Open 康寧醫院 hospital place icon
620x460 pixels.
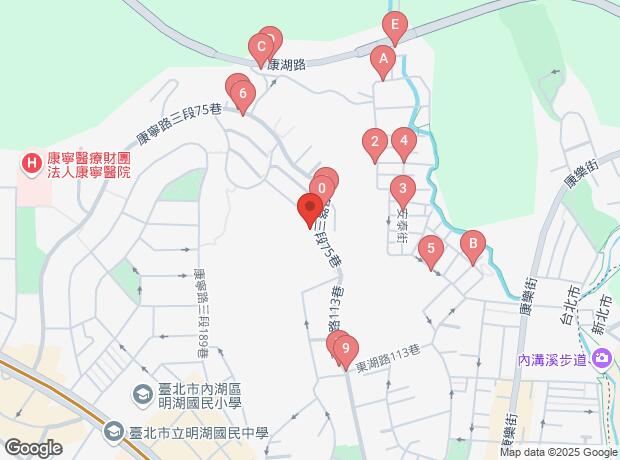tap(32, 161)
